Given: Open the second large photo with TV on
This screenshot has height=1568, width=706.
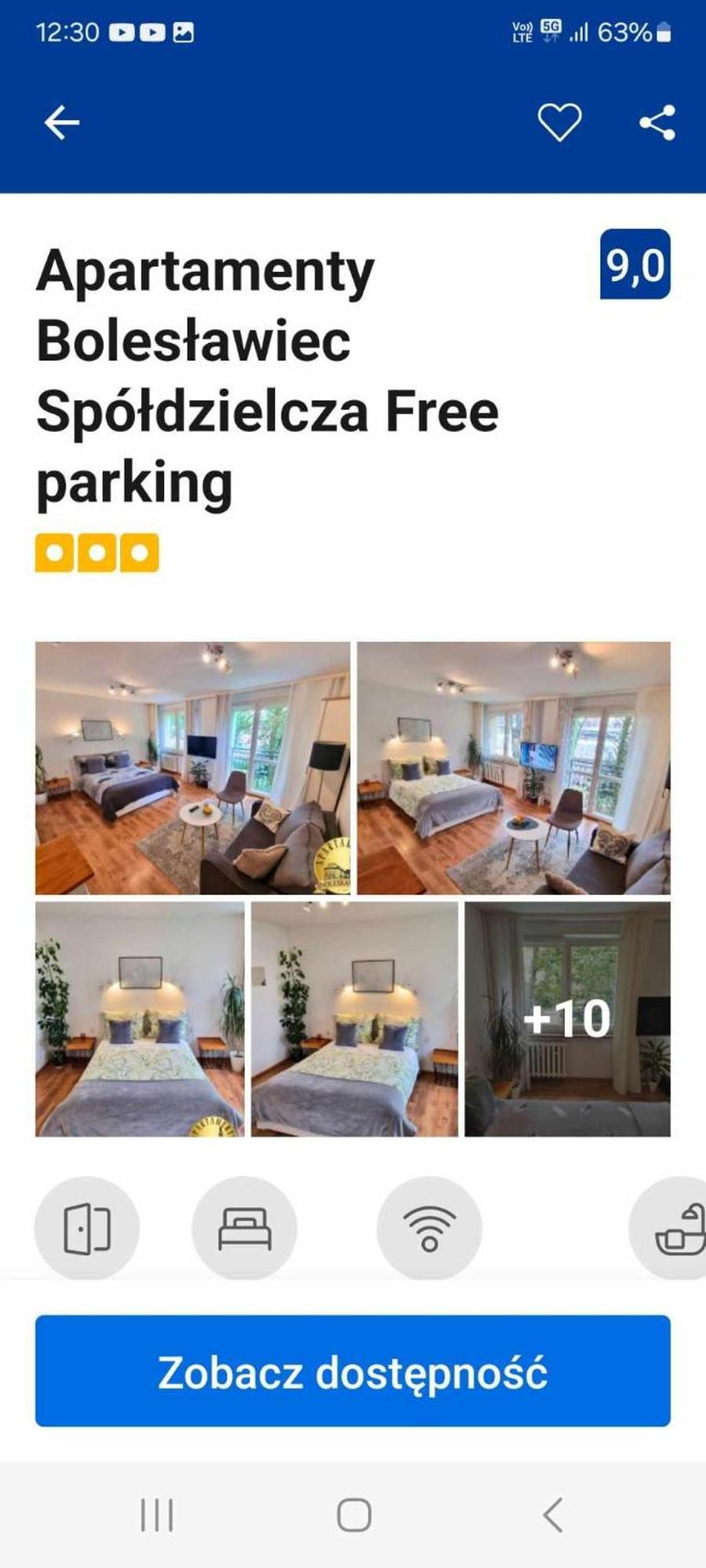Looking at the screenshot, I should [514, 768].
